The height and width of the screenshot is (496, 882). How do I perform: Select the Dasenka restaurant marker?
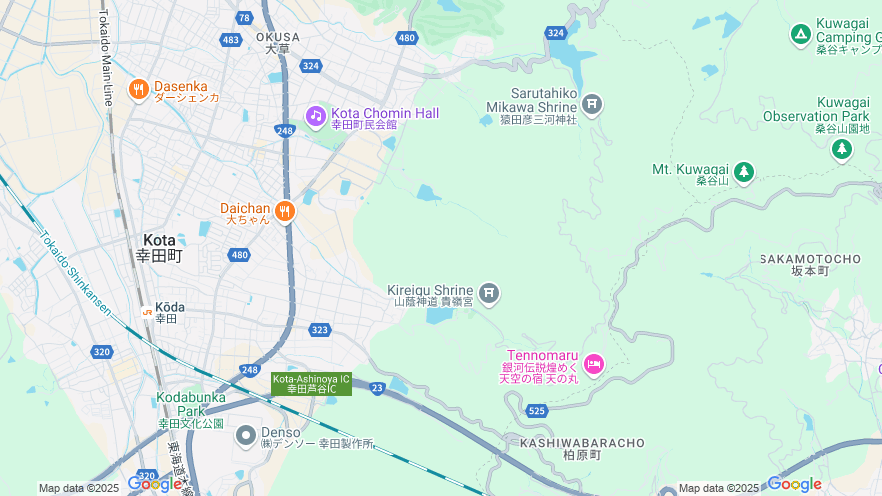coord(139,90)
